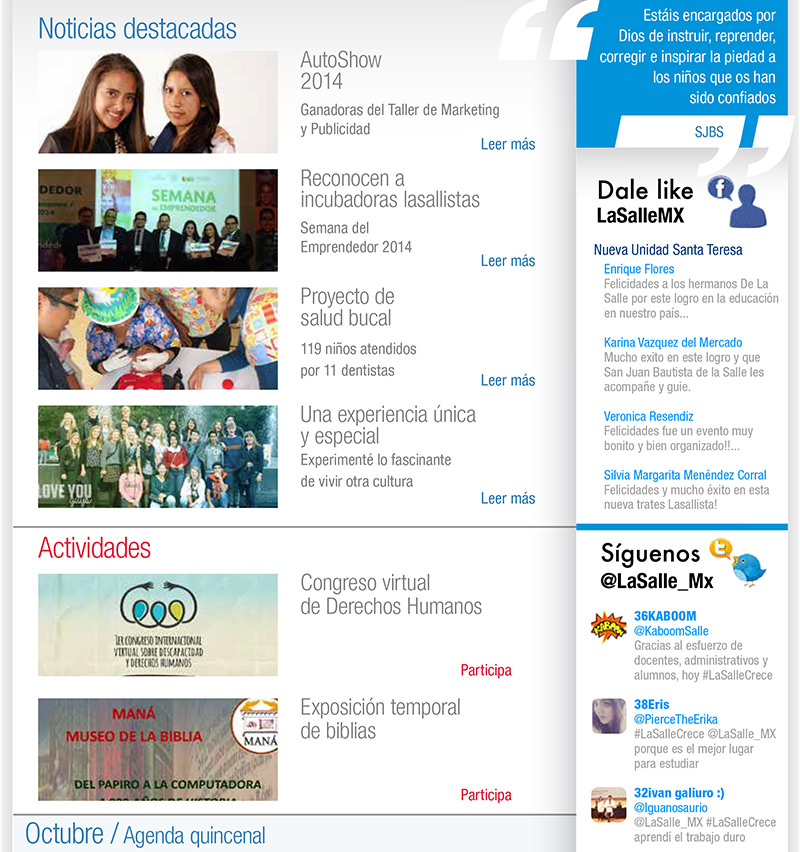Screen dimensions: 800x852
Task: Open the salud bucal project photo
Action: pos(158,339)
